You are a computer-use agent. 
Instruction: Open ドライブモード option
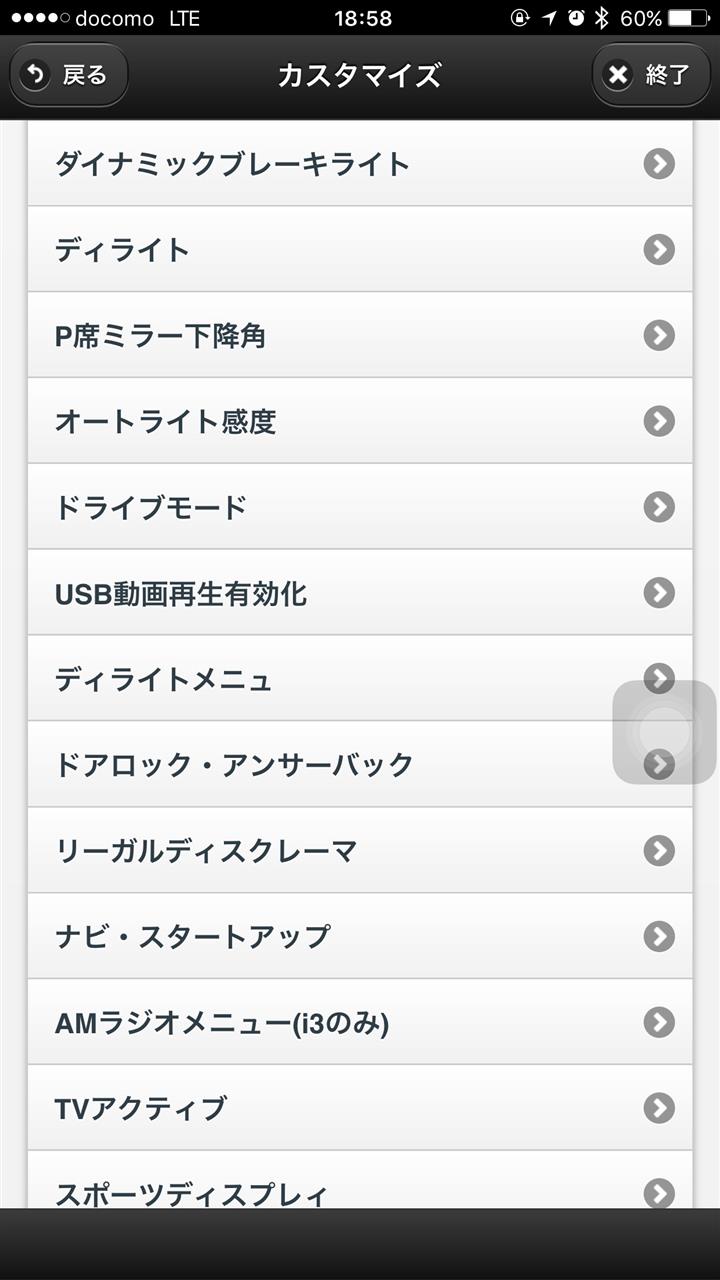tap(360, 507)
